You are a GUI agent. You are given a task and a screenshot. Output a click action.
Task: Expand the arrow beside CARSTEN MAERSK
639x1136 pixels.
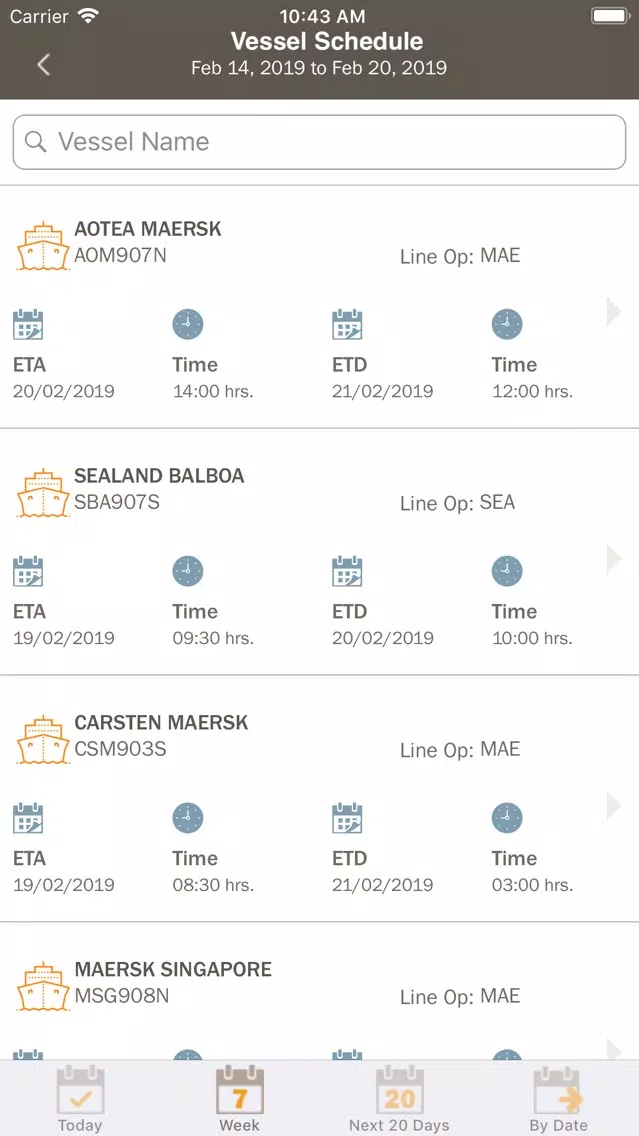[x=614, y=805]
